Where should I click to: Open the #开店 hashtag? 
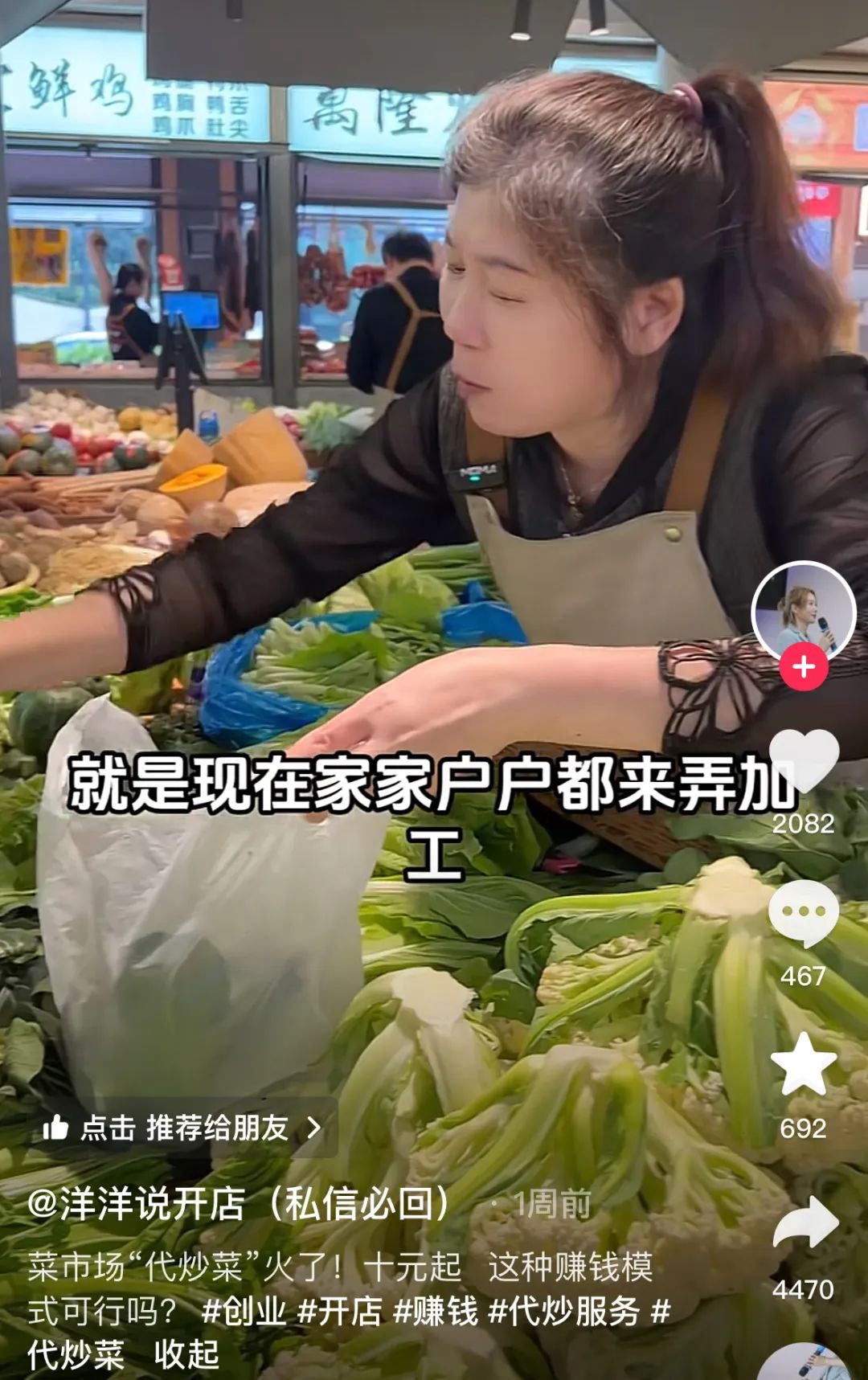[x=339, y=1312]
